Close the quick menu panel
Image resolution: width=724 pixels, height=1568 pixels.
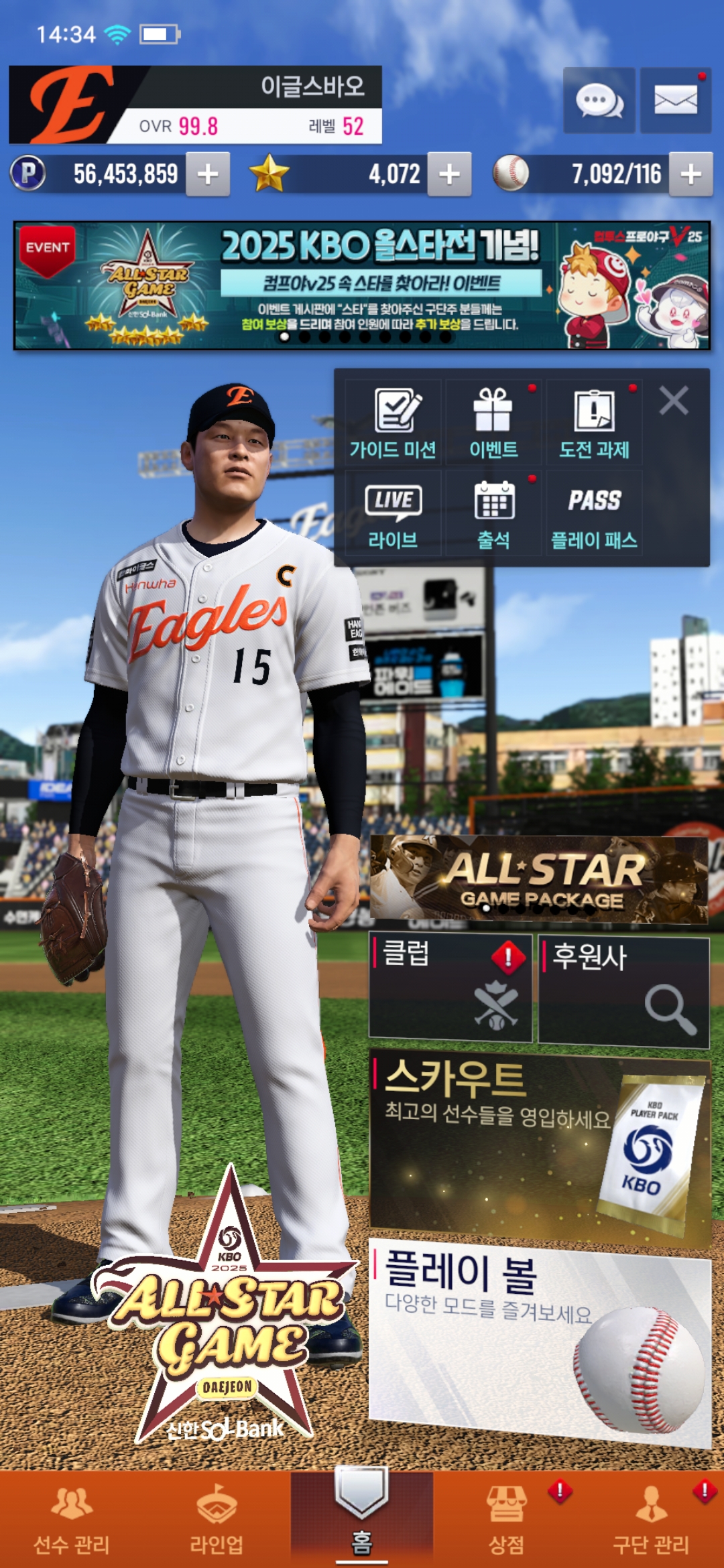click(673, 401)
